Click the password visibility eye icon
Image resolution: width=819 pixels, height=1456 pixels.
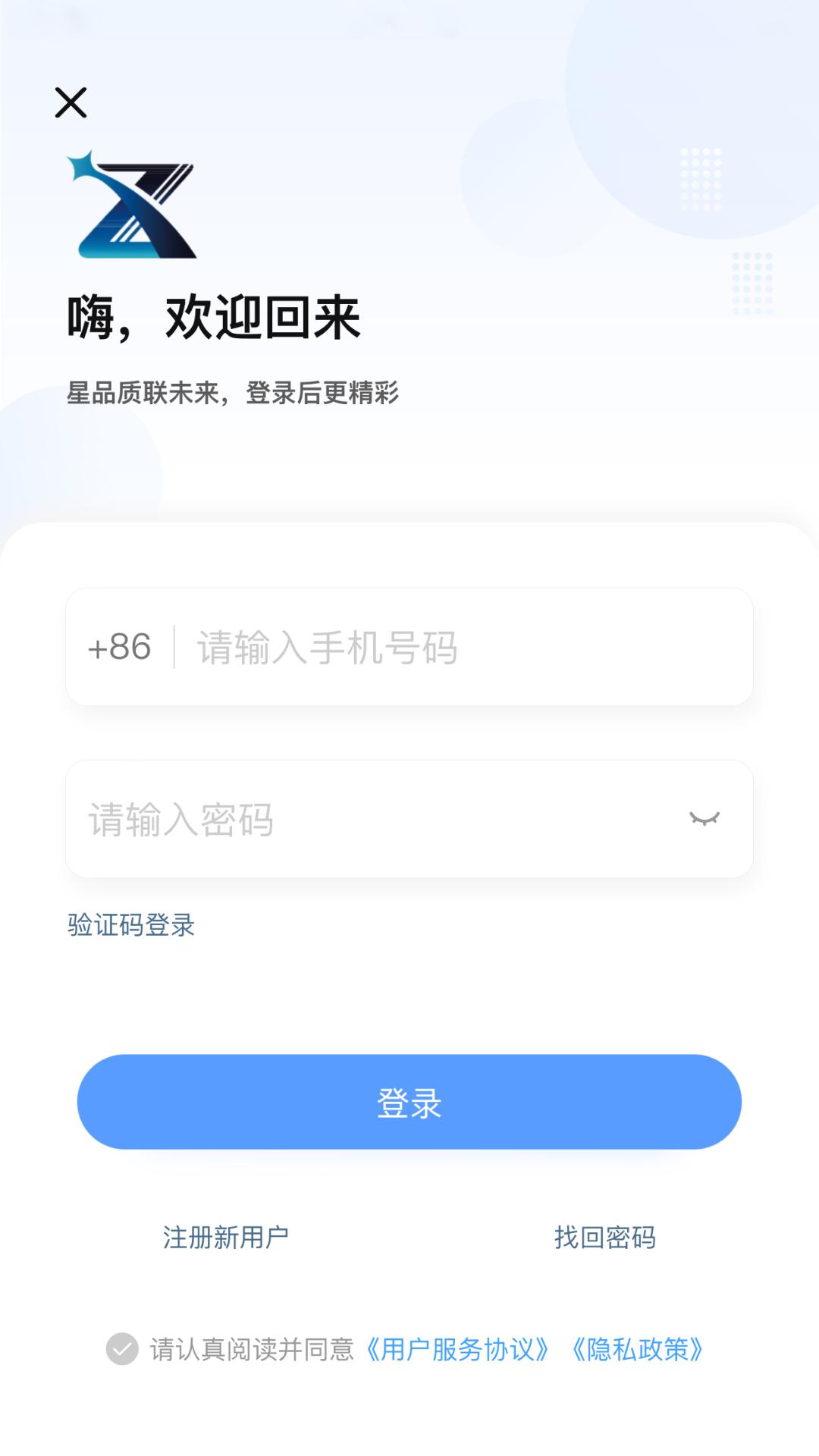click(704, 817)
